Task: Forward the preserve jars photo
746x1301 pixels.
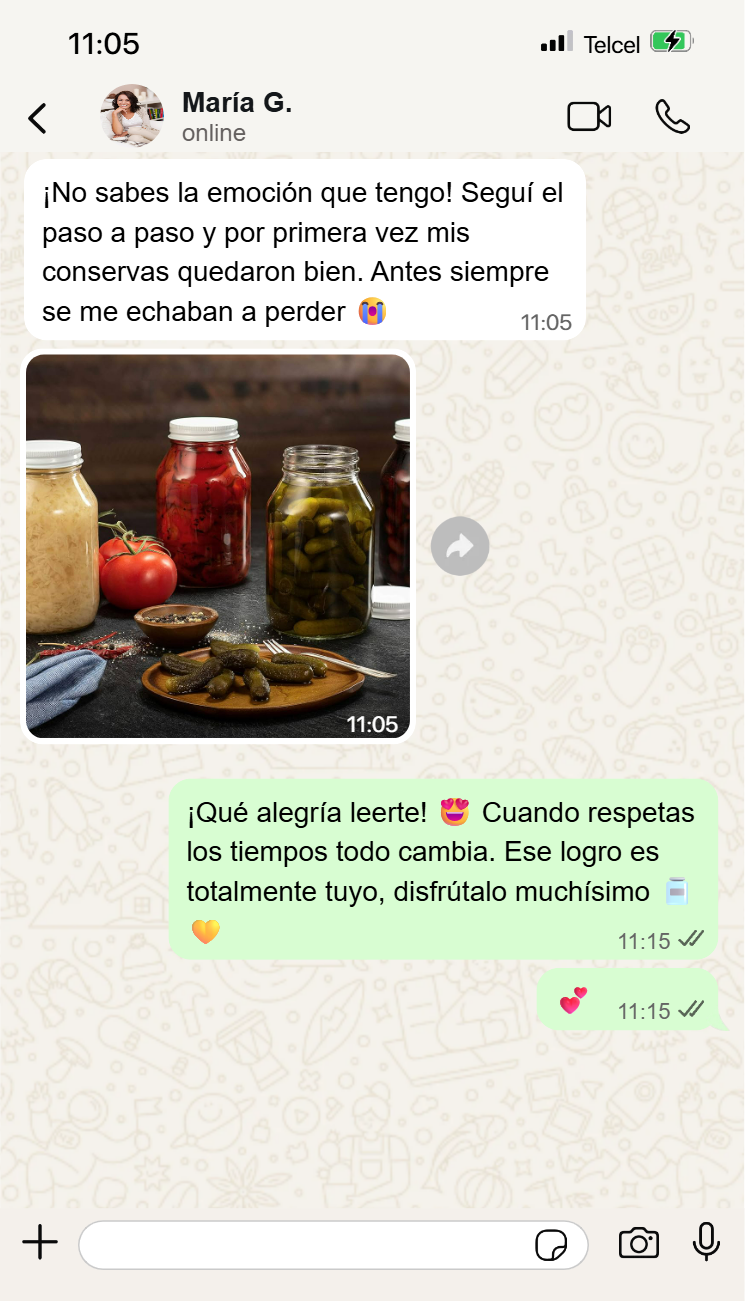Action: point(460,546)
